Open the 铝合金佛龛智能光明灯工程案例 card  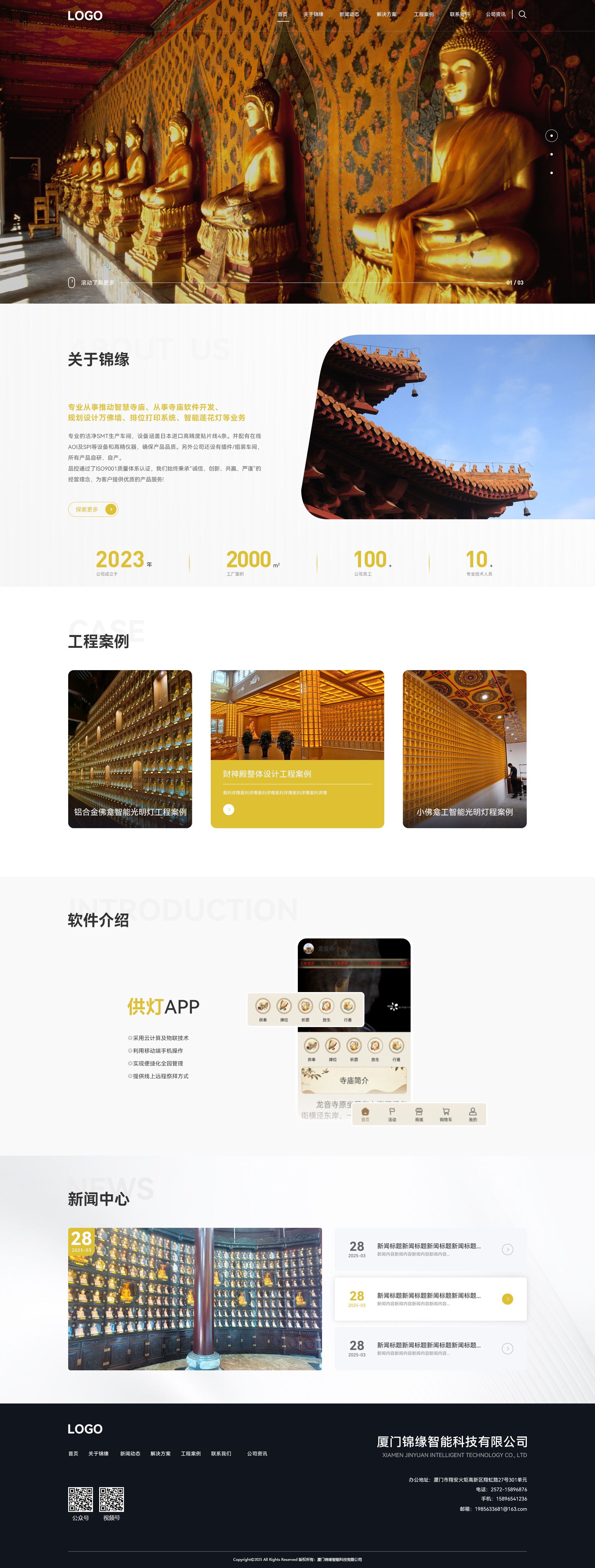point(130,749)
